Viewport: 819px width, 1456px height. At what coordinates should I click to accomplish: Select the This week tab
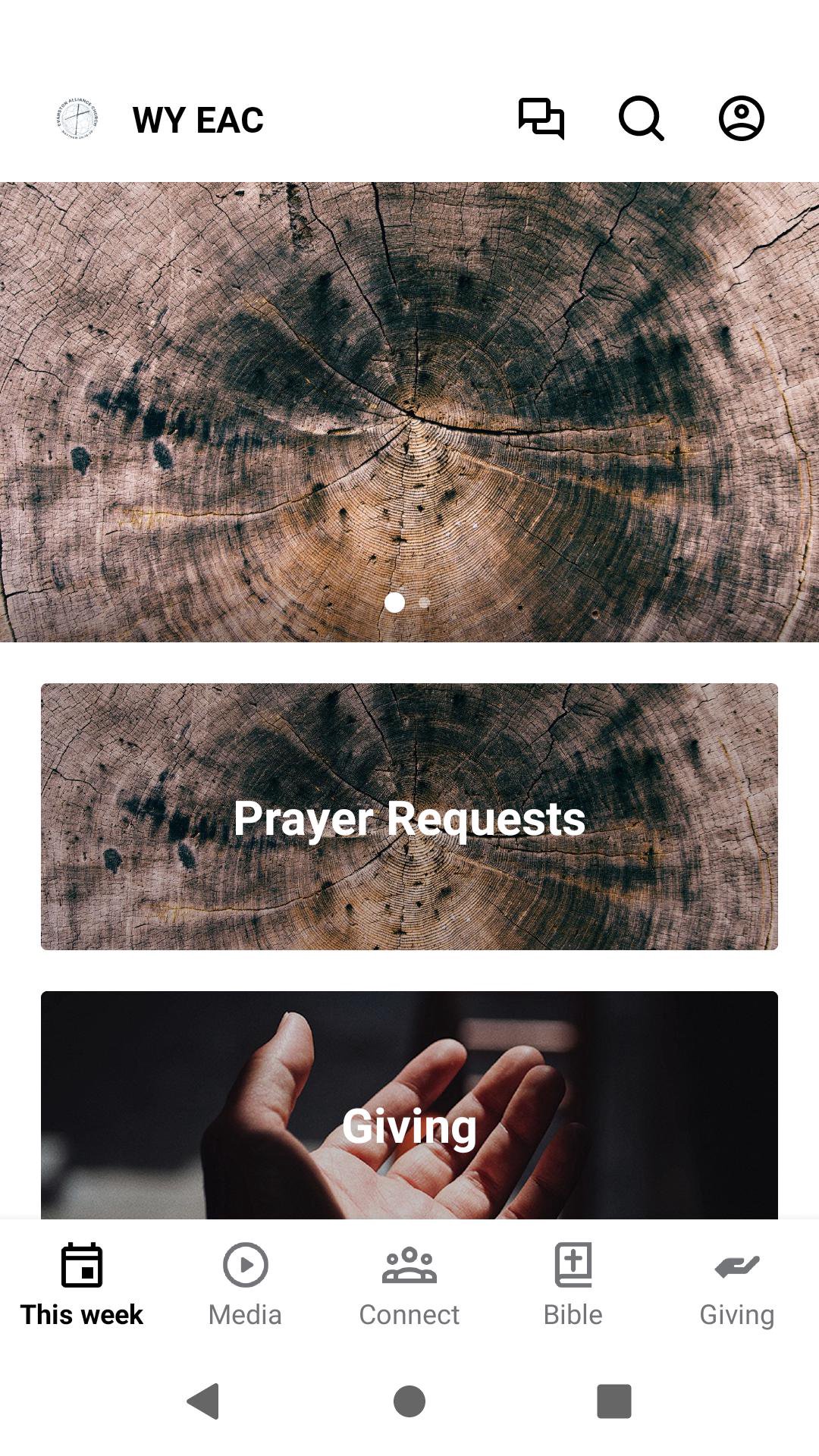click(82, 1285)
